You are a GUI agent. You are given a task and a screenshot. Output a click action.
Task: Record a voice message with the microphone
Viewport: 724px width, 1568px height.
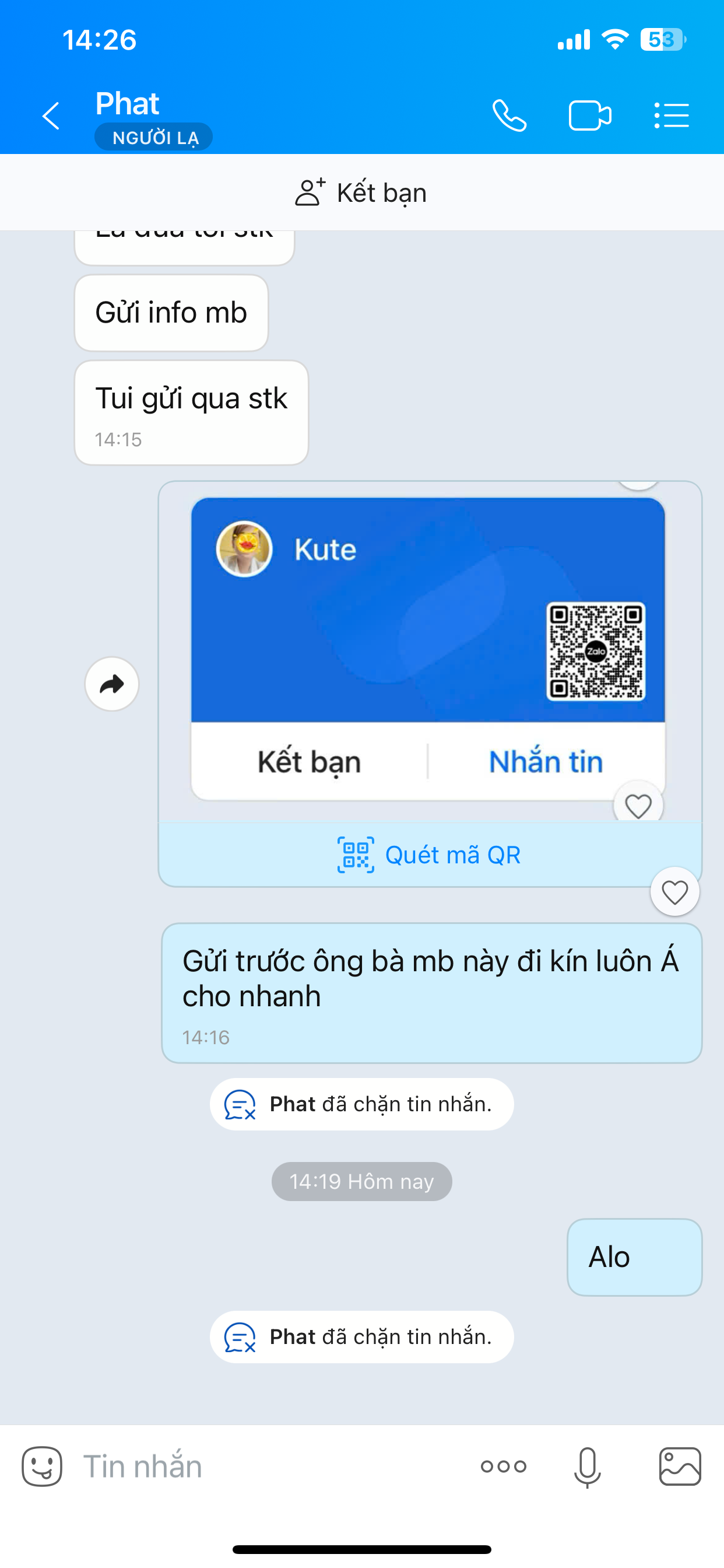coord(587,1466)
